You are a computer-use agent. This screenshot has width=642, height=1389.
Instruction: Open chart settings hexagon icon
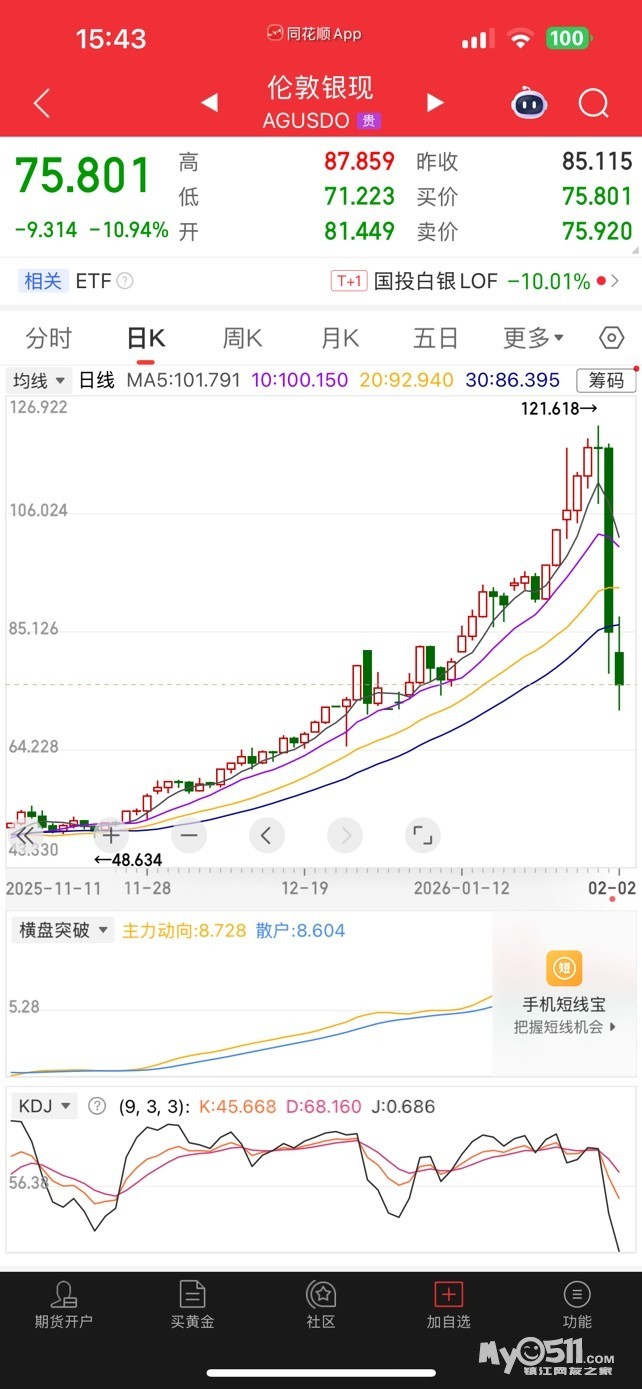click(611, 338)
